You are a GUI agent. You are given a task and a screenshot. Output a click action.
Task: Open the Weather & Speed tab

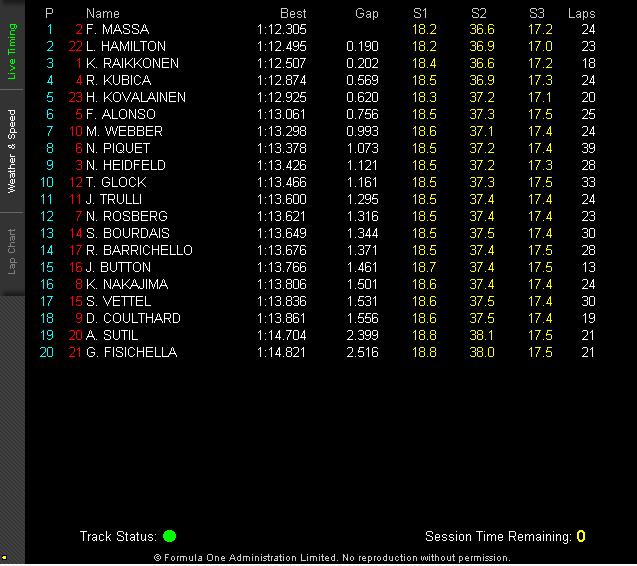click(11, 150)
